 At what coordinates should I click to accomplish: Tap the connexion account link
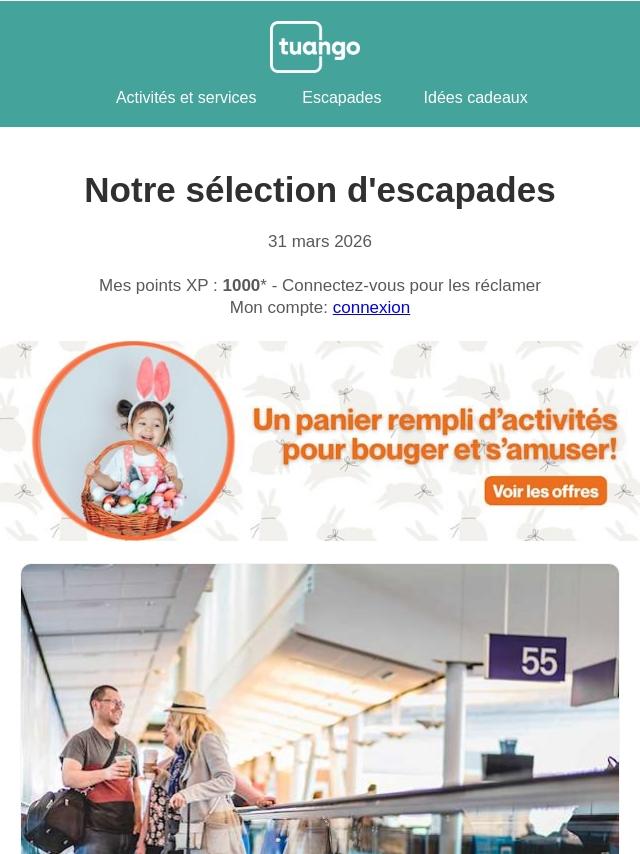(x=371, y=308)
